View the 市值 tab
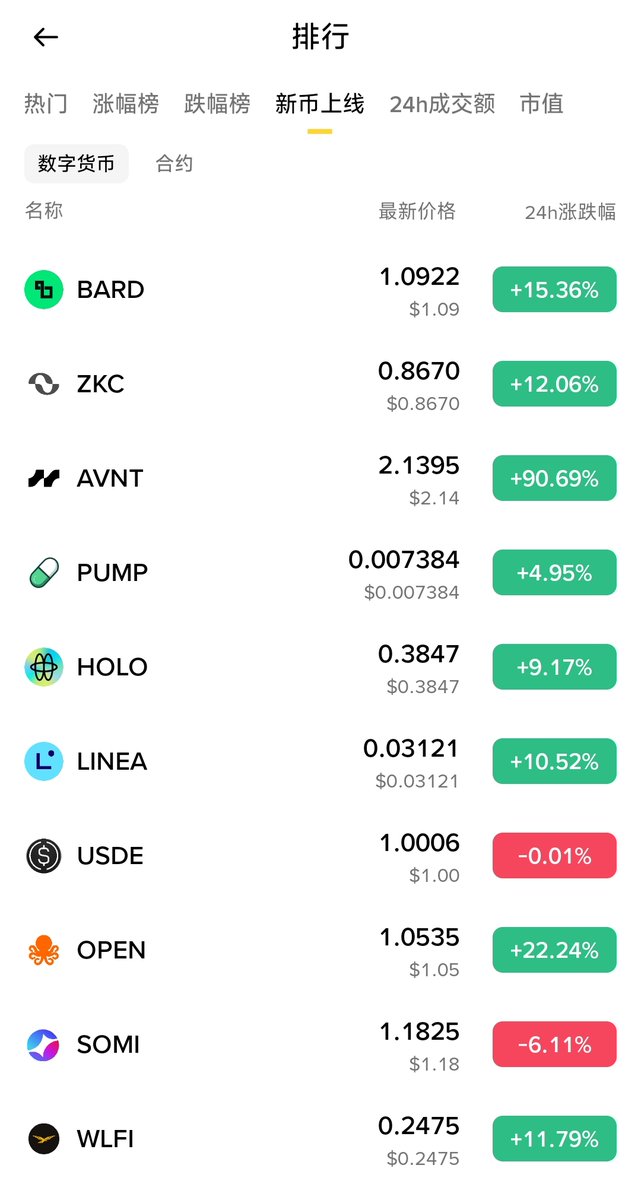Image resolution: width=641 pixels, height=1200 pixels. tap(542, 104)
